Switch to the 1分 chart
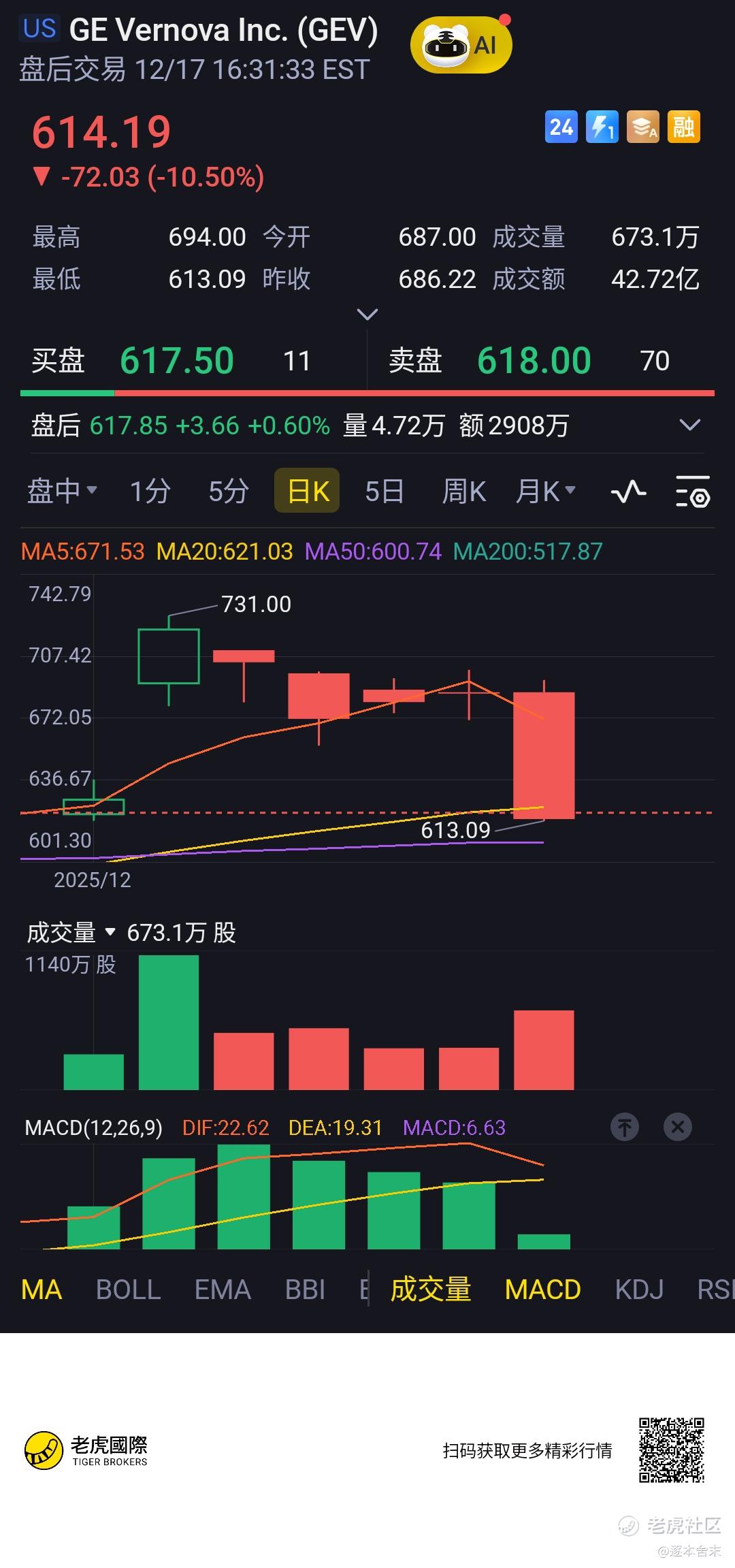Screen dimensions: 735x1568 (x=150, y=491)
